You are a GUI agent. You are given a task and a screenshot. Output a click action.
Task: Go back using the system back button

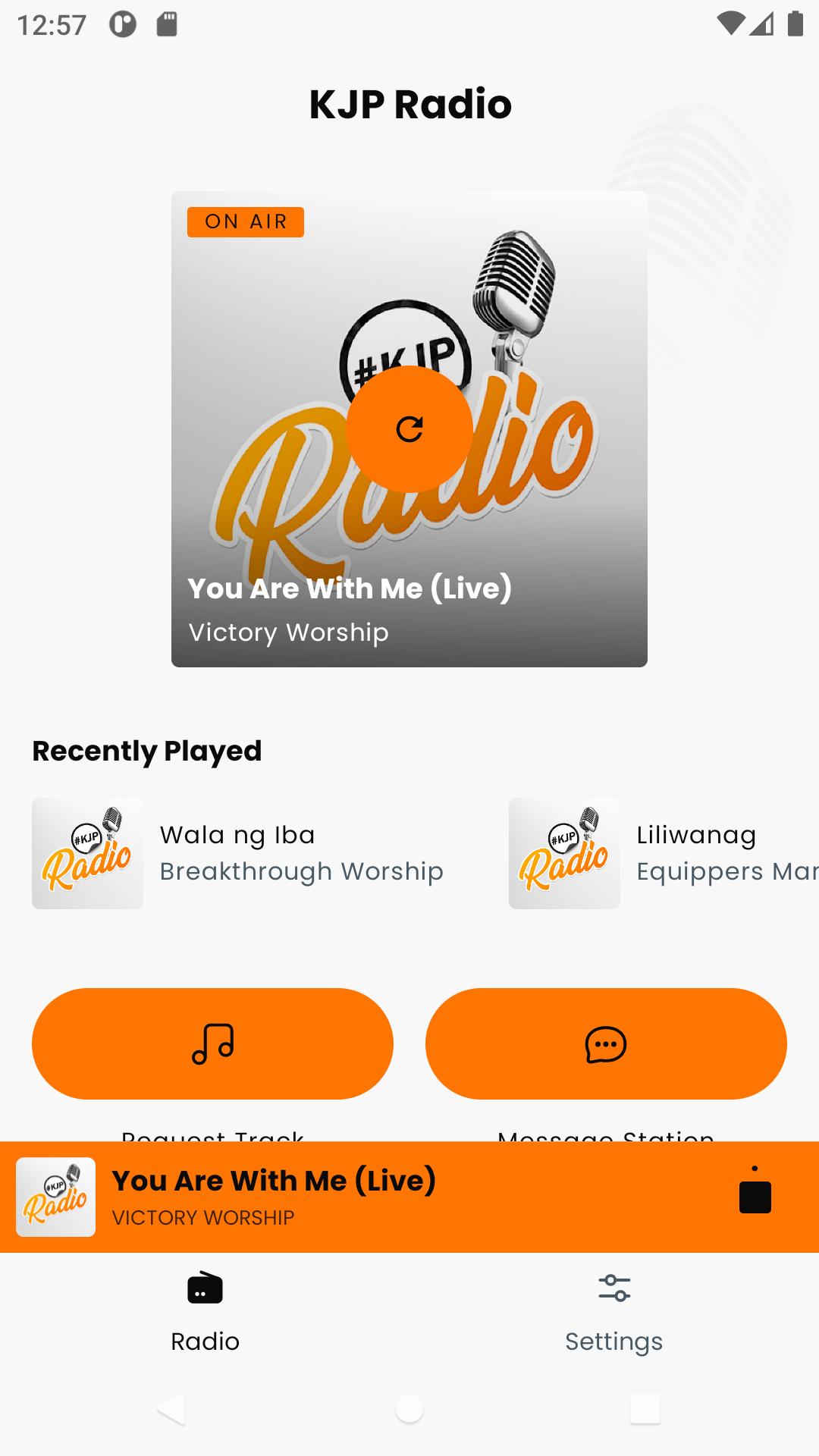point(171,1409)
